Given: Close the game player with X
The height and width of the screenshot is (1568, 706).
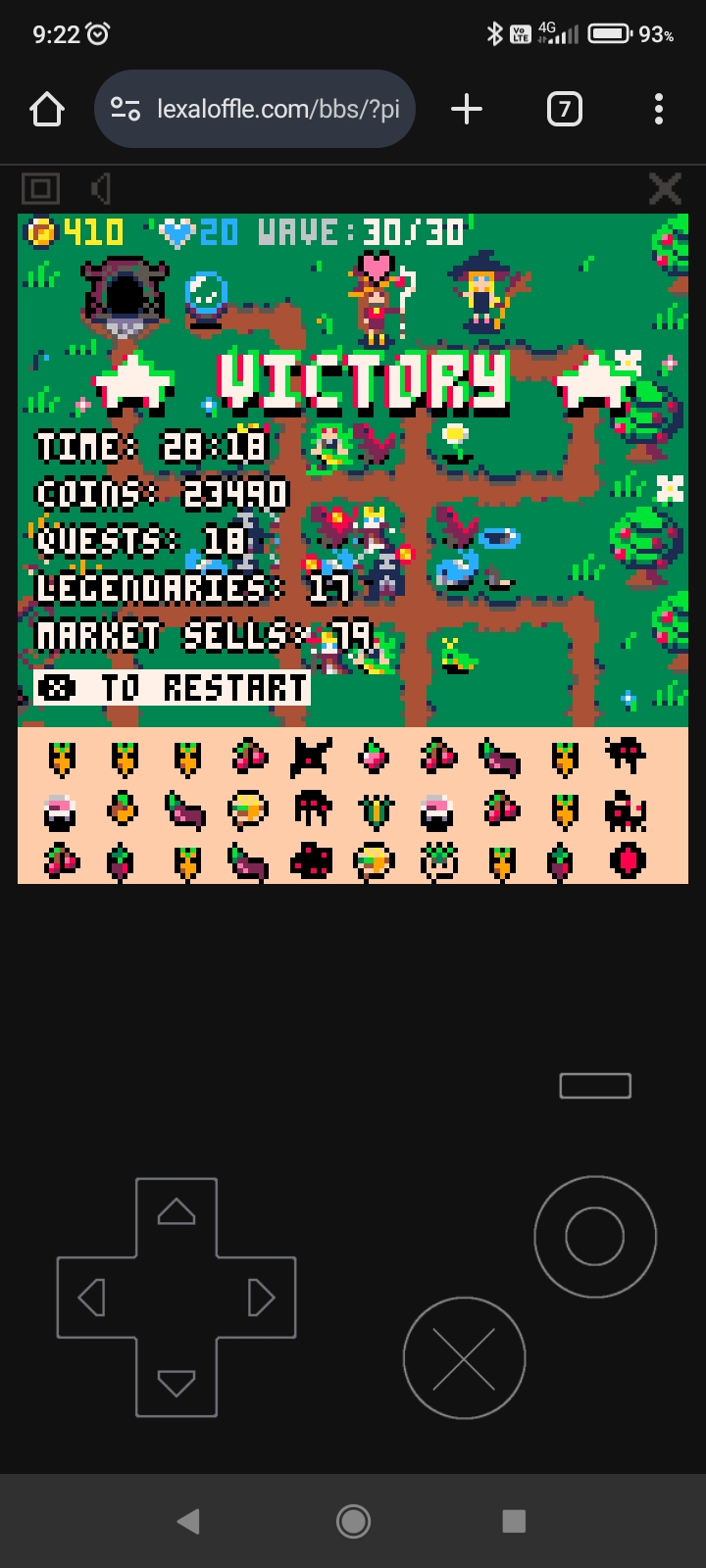Looking at the screenshot, I should point(665,188).
